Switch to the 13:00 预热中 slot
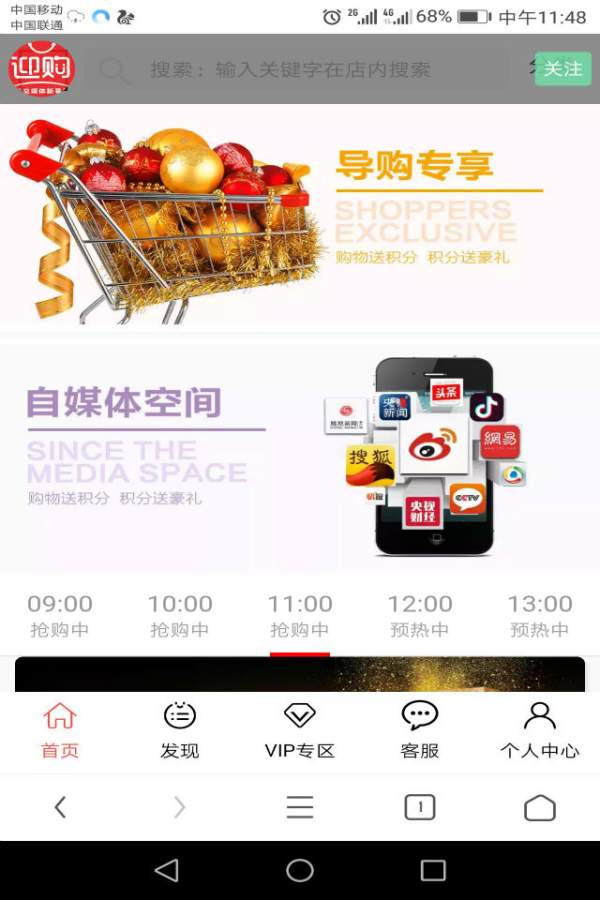 [x=540, y=615]
